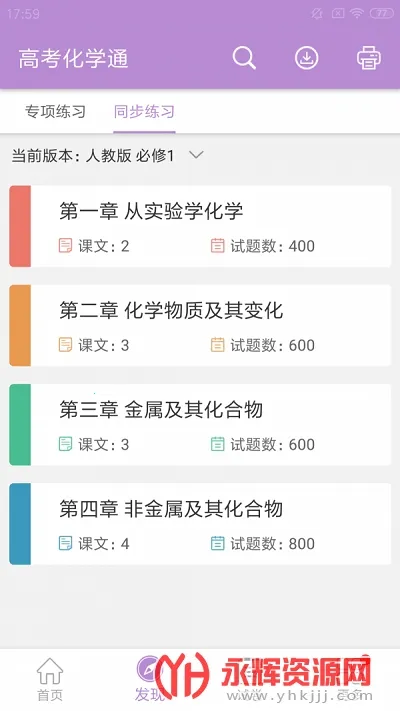Open the printer icon
The image size is (400, 711).
coord(369,58)
